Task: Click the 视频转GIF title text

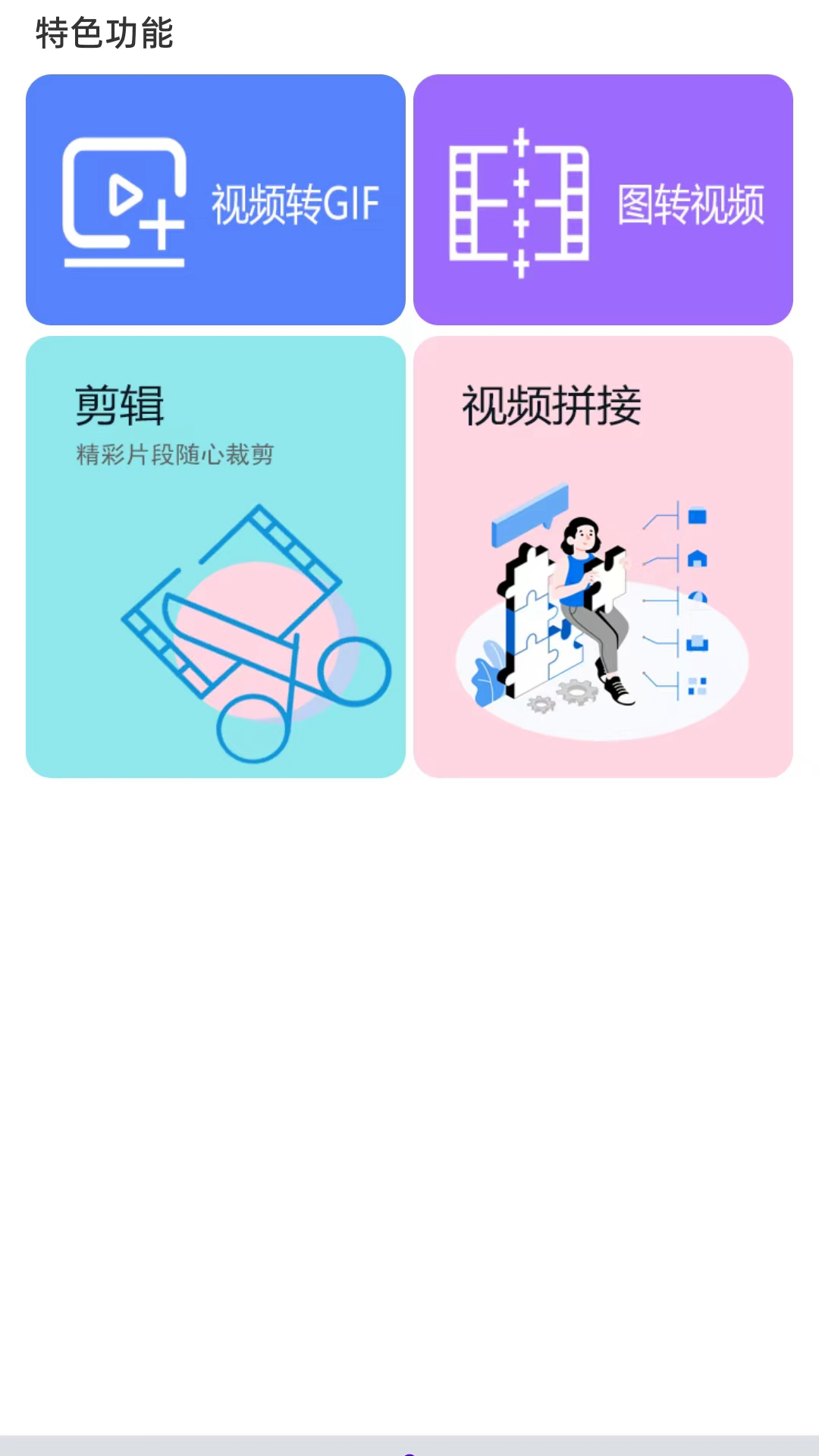Action: pyautogui.click(x=294, y=202)
